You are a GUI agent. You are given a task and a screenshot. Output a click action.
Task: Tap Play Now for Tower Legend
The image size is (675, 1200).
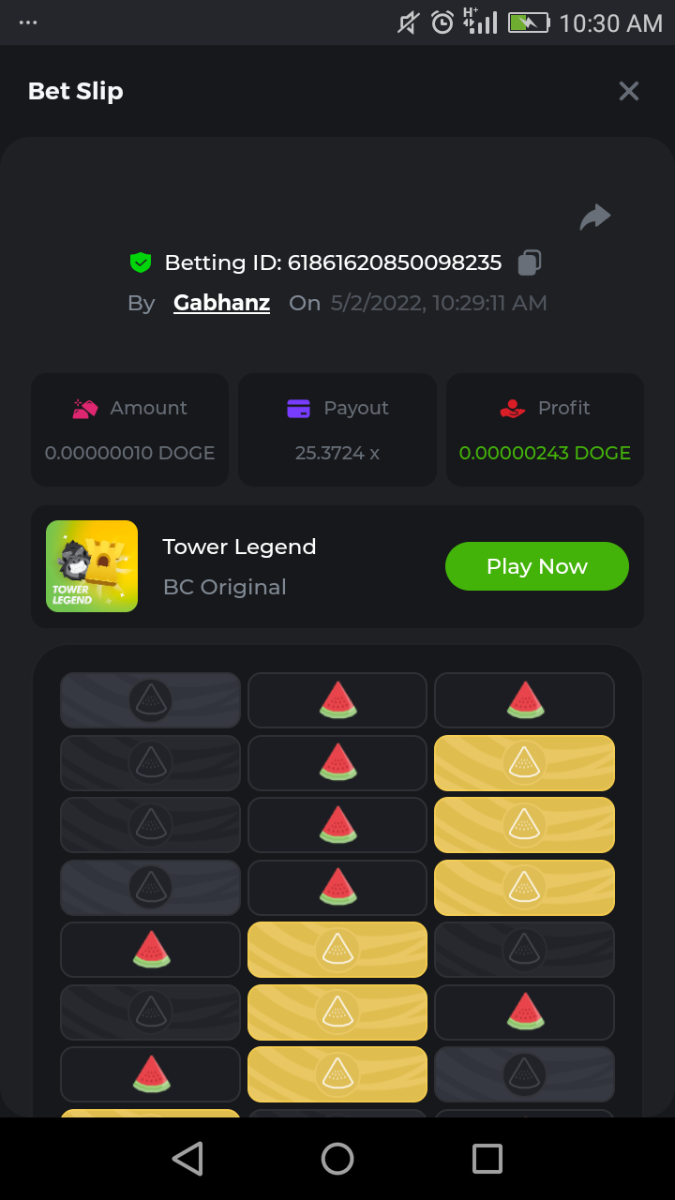point(536,566)
